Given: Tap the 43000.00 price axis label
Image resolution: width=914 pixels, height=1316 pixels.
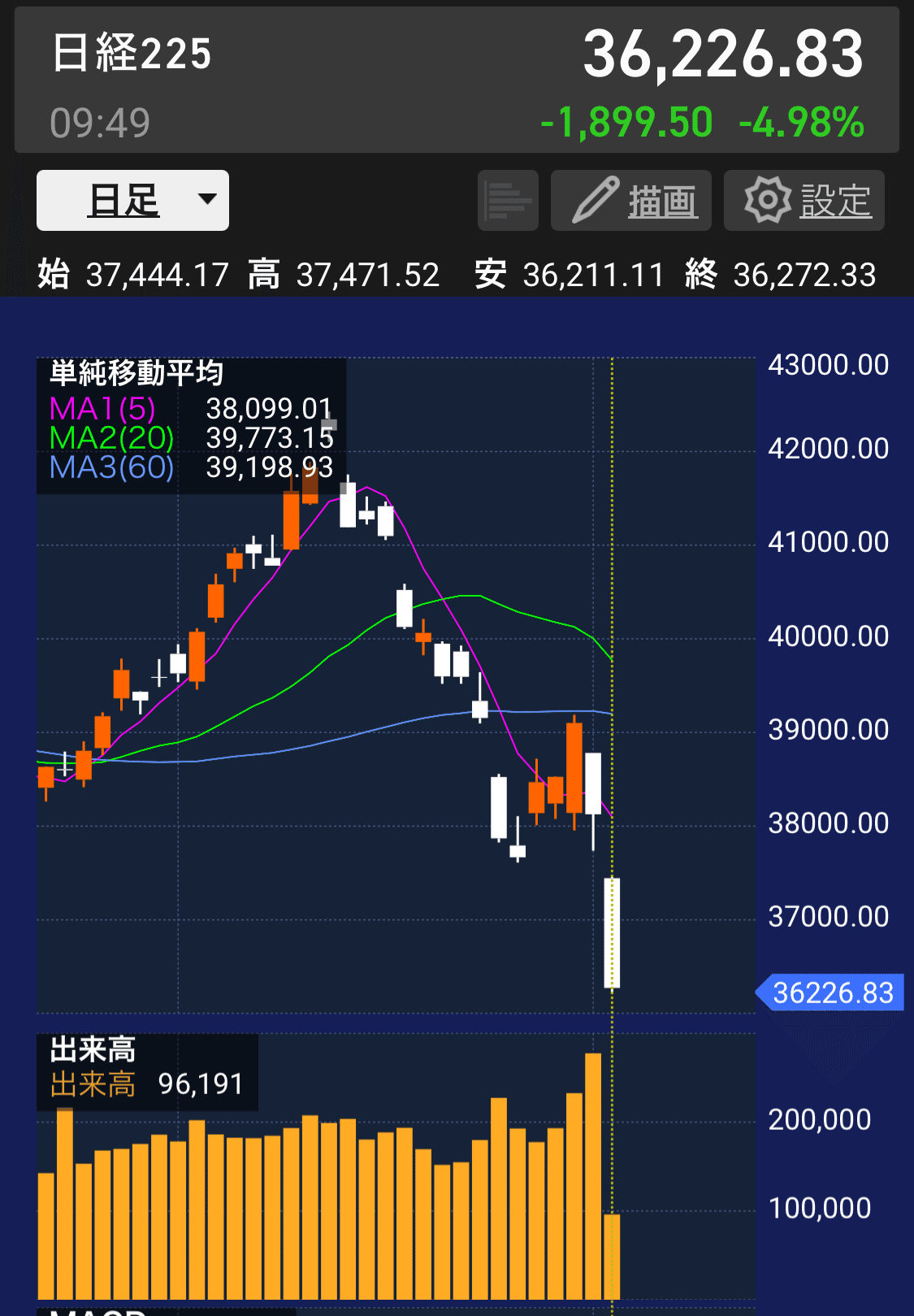Looking at the screenshot, I should point(827,365).
